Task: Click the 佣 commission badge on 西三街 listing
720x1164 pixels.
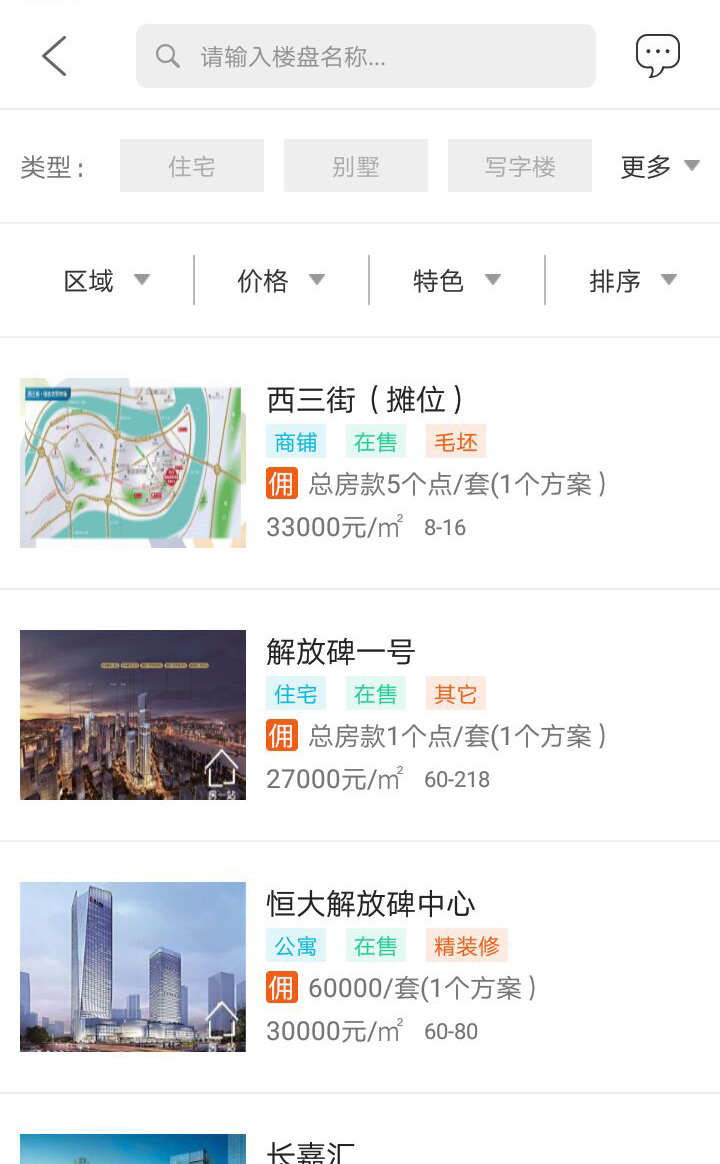Action: tap(281, 483)
